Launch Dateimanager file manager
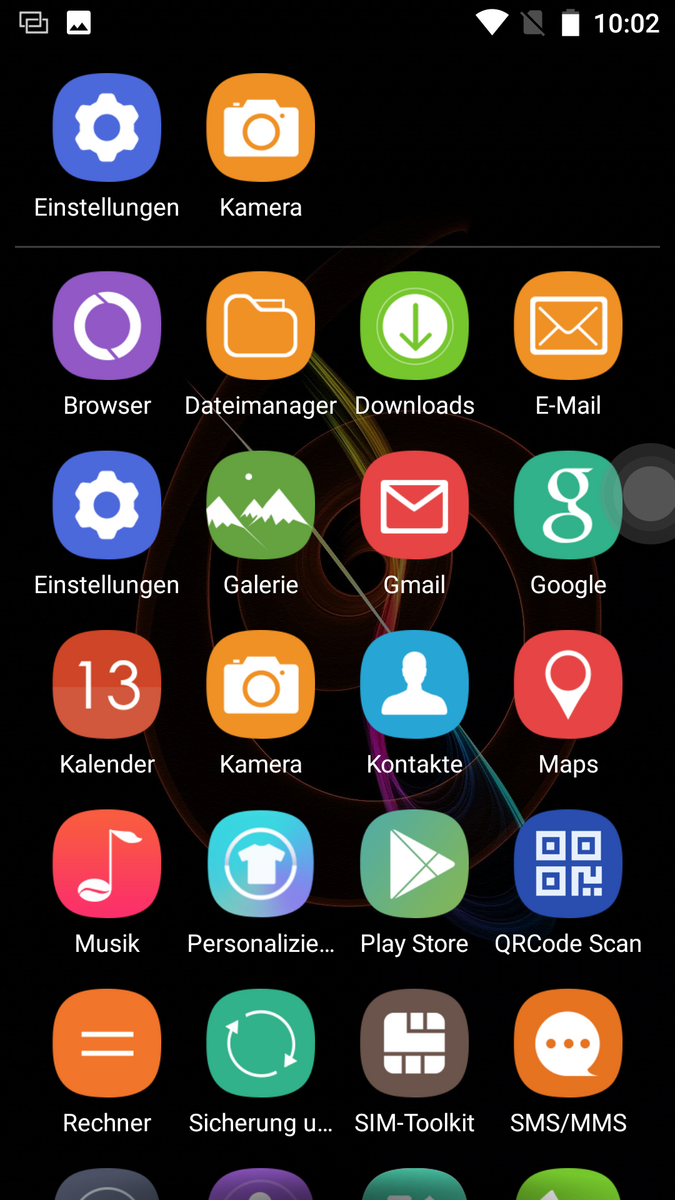 (x=261, y=327)
